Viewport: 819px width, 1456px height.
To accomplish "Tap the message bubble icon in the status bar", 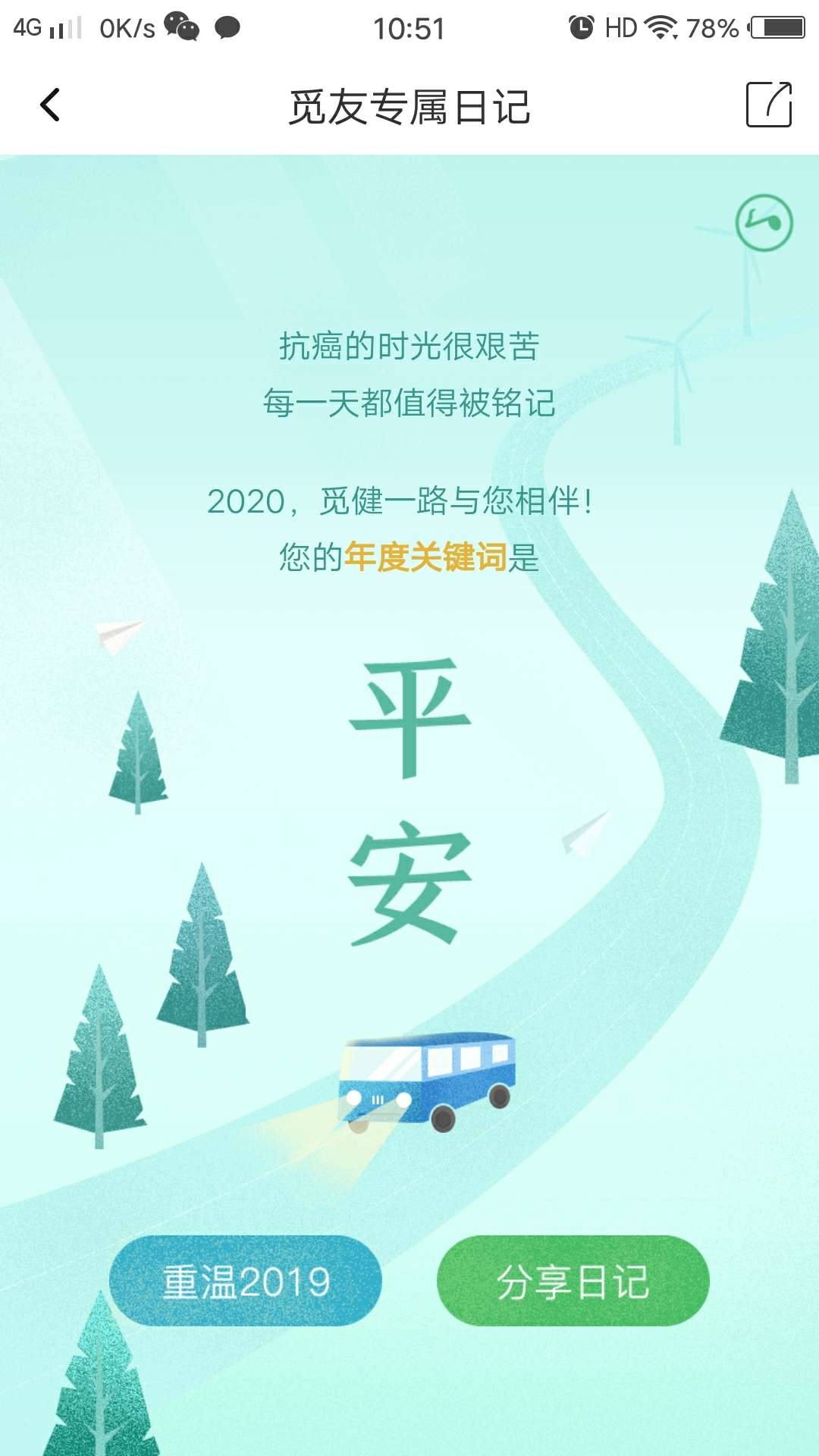I will 226,27.
